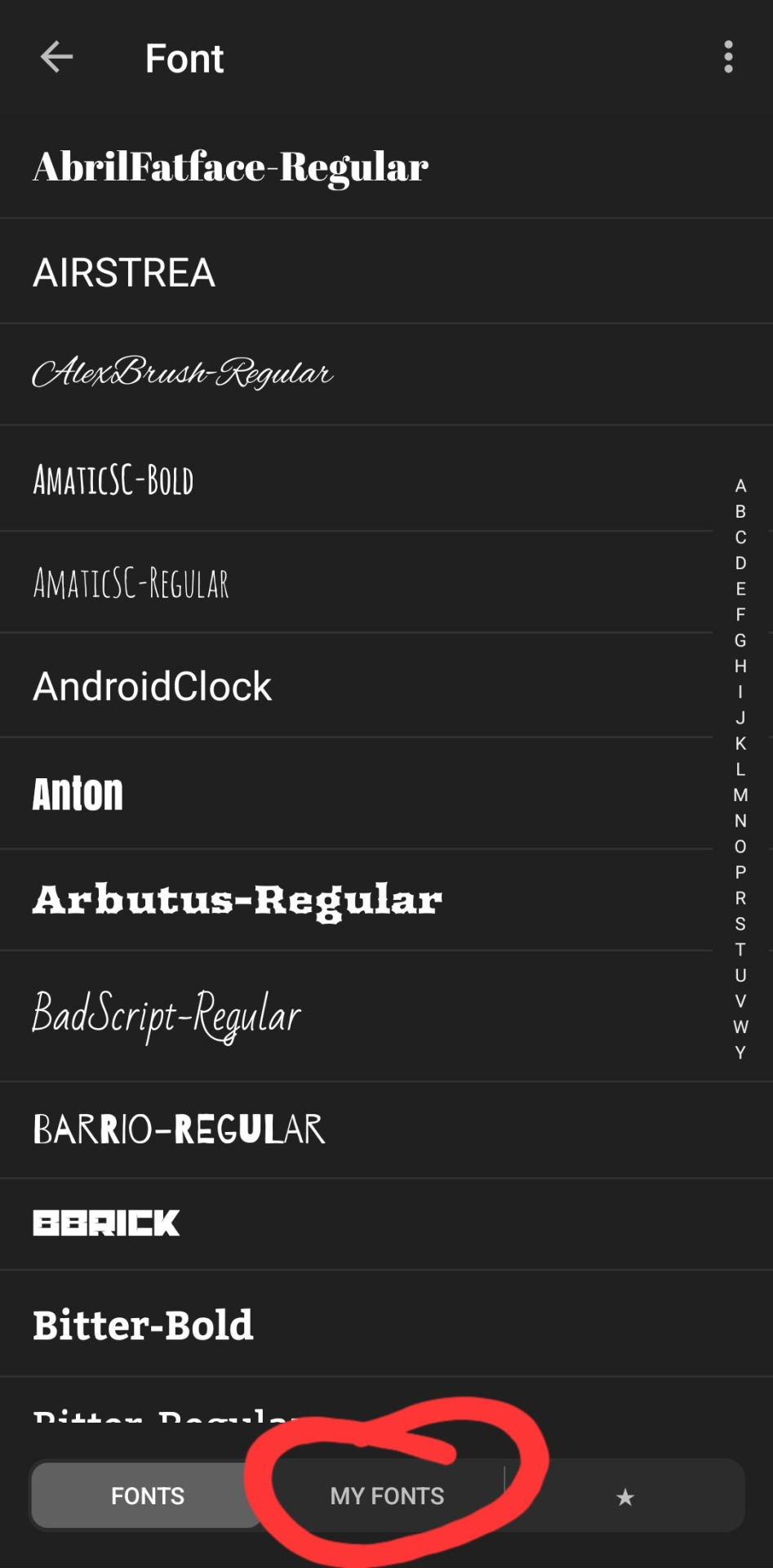
Task: Jump to letter S in the index
Action: coord(740,924)
